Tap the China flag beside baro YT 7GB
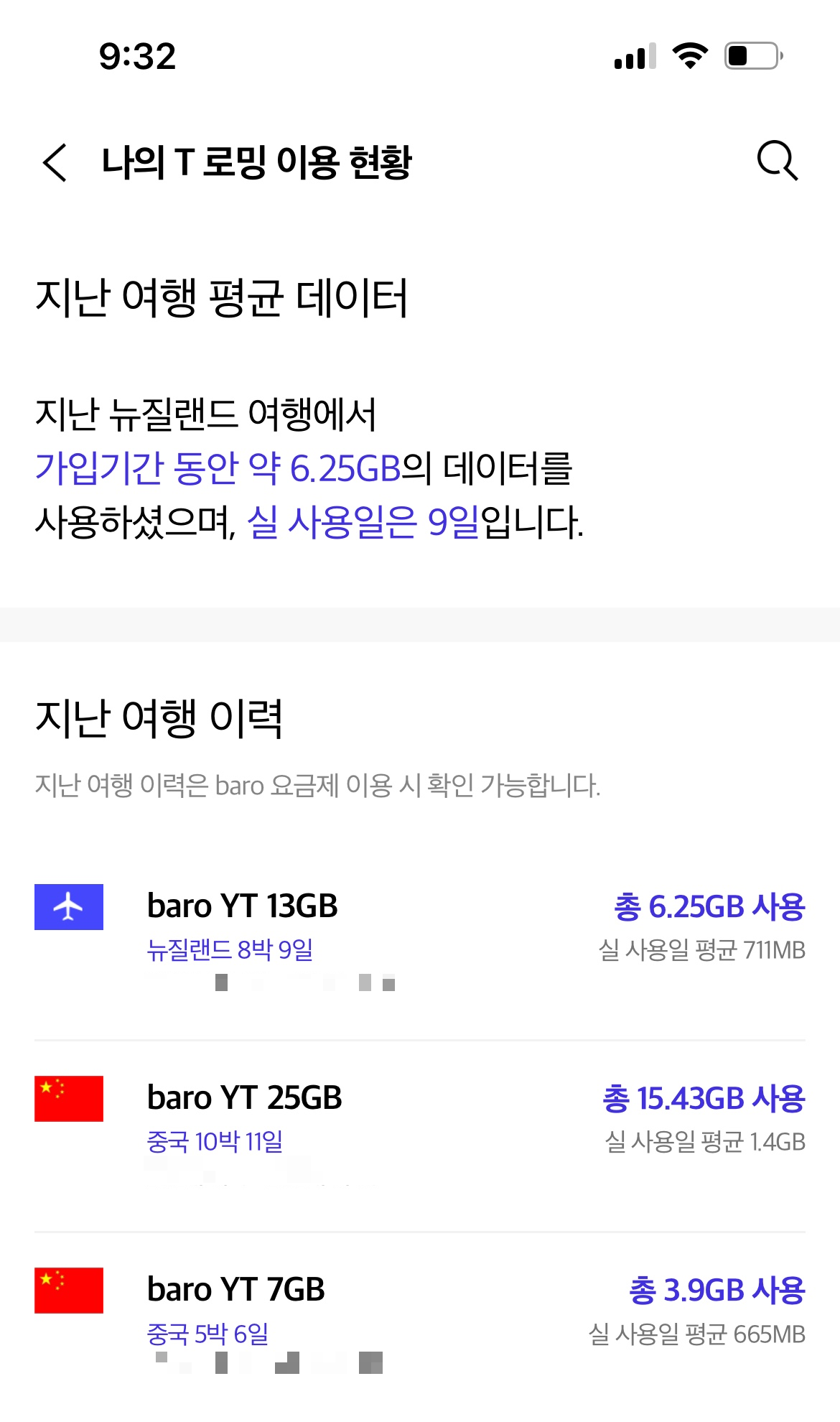840x1422 pixels. coord(69,1291)
